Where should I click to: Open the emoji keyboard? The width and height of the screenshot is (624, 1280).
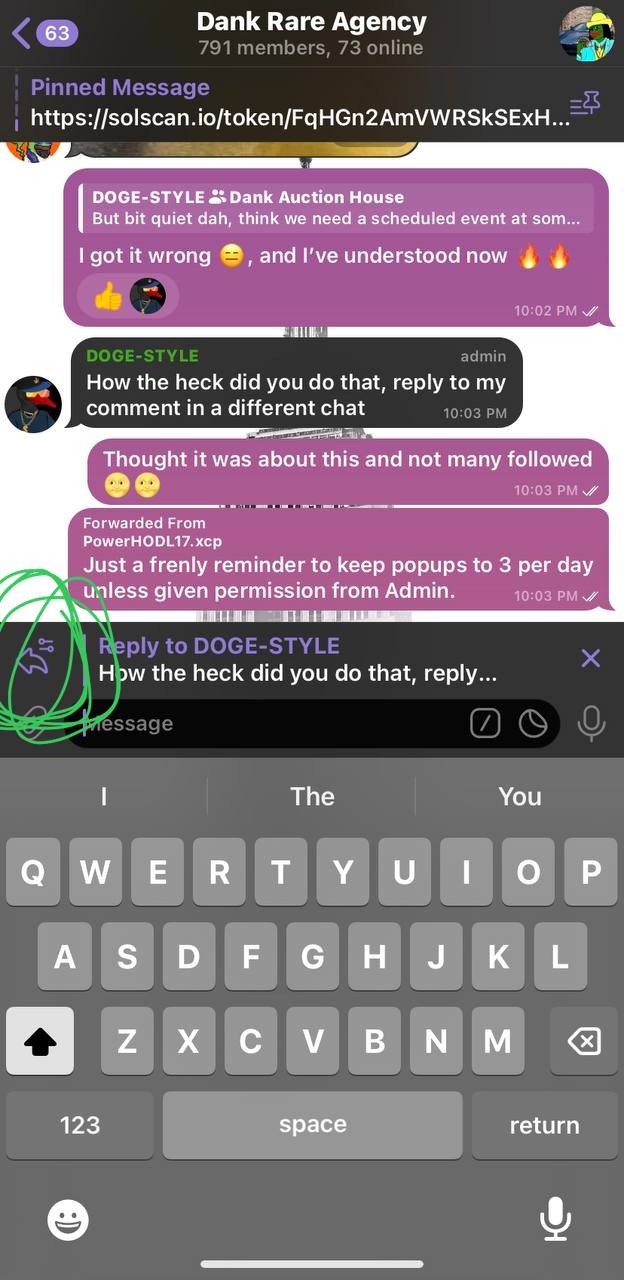(68, 1219)
